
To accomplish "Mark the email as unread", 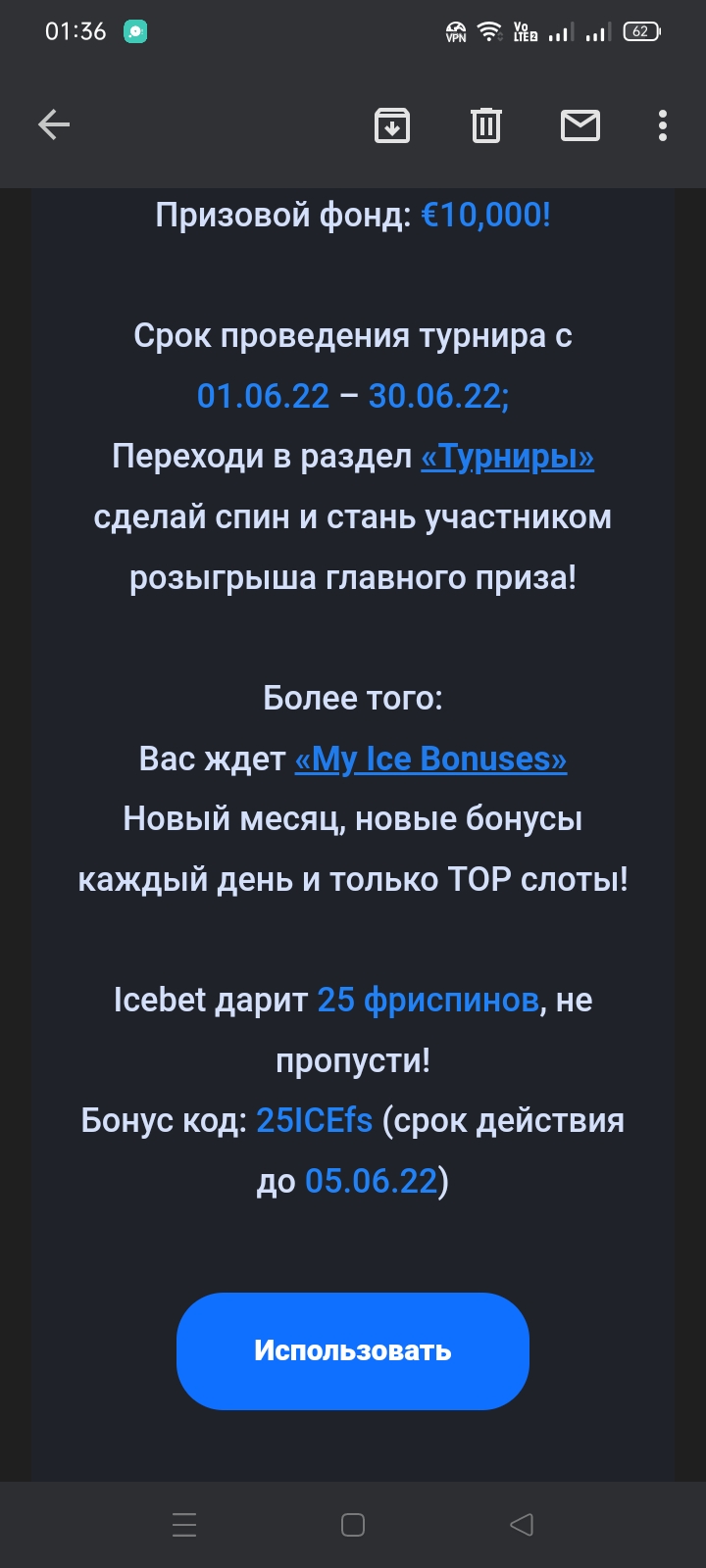I will pos(580,125).
